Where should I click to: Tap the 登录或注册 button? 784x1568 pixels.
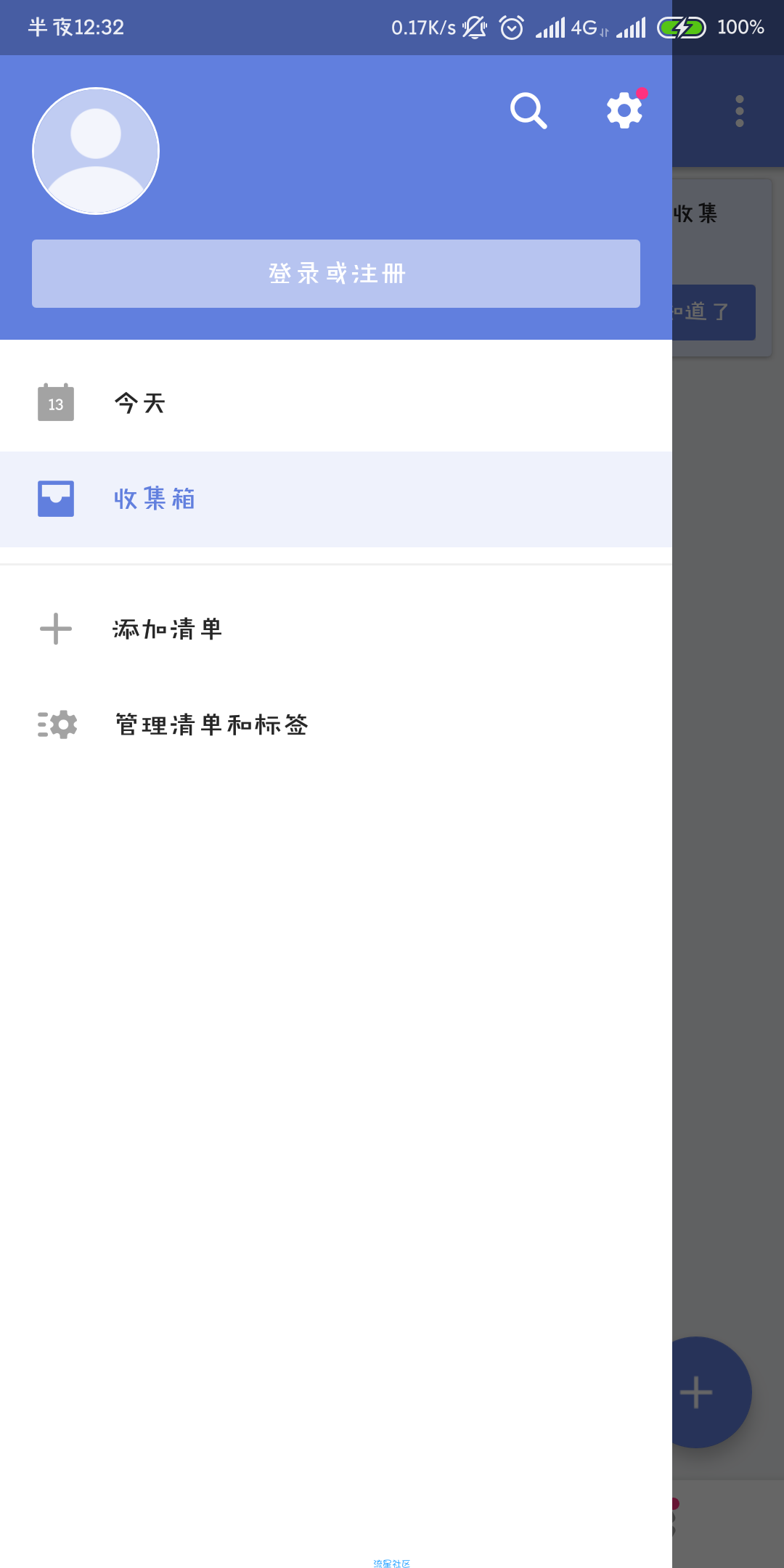pyautogui.click(x=336, y=274)
